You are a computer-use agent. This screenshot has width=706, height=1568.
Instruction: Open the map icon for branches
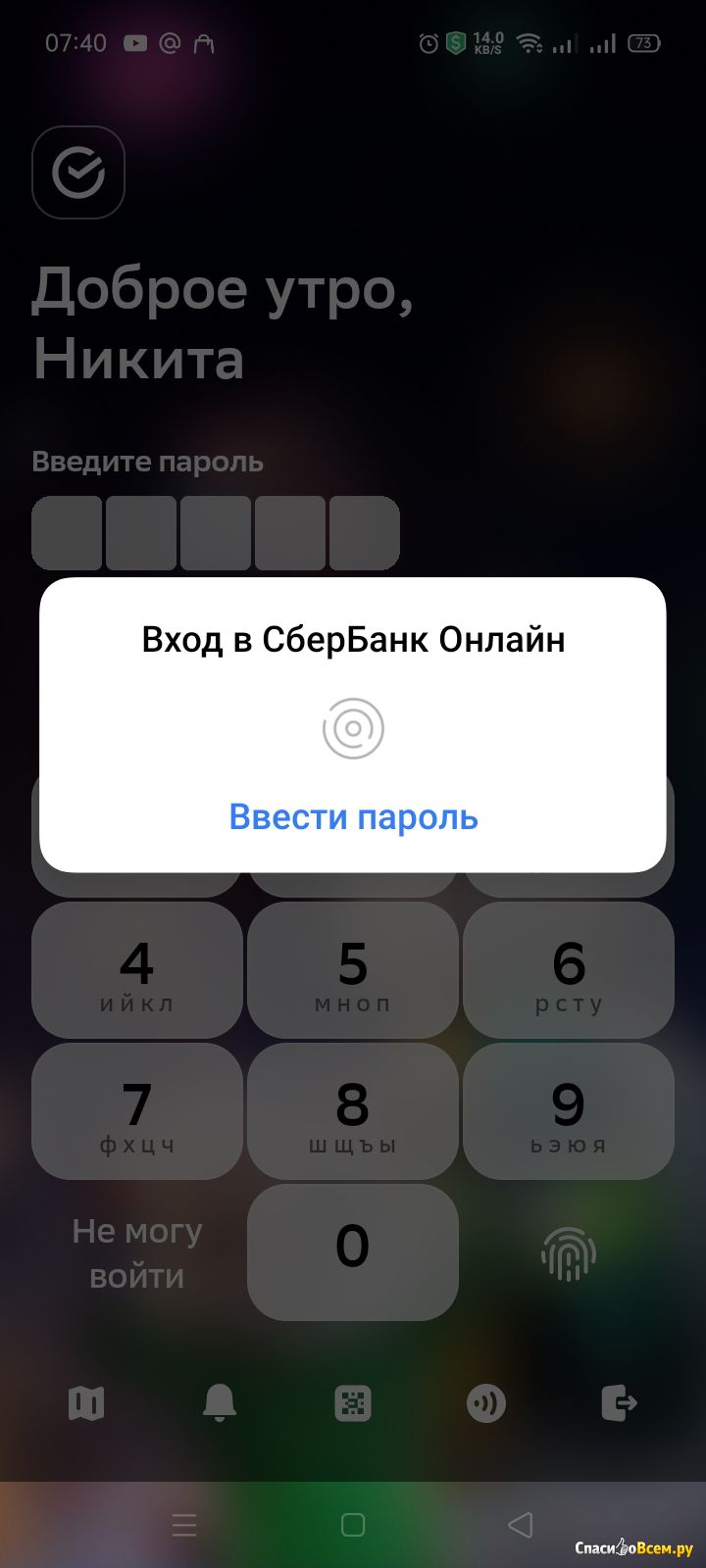tap(86, 1403)
